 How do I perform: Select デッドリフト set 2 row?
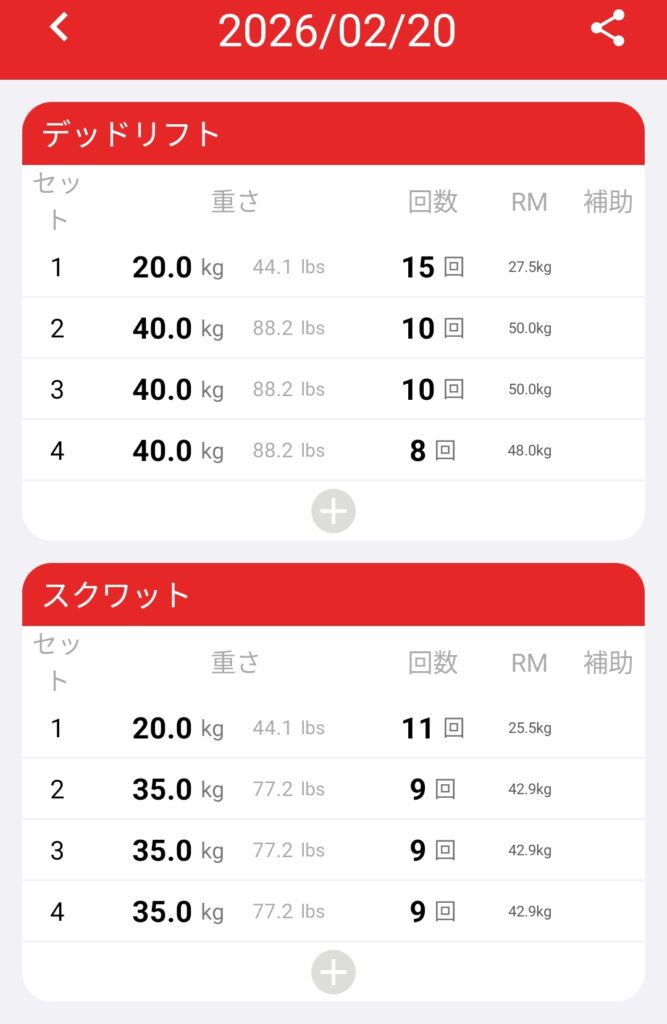pos(333,329)
